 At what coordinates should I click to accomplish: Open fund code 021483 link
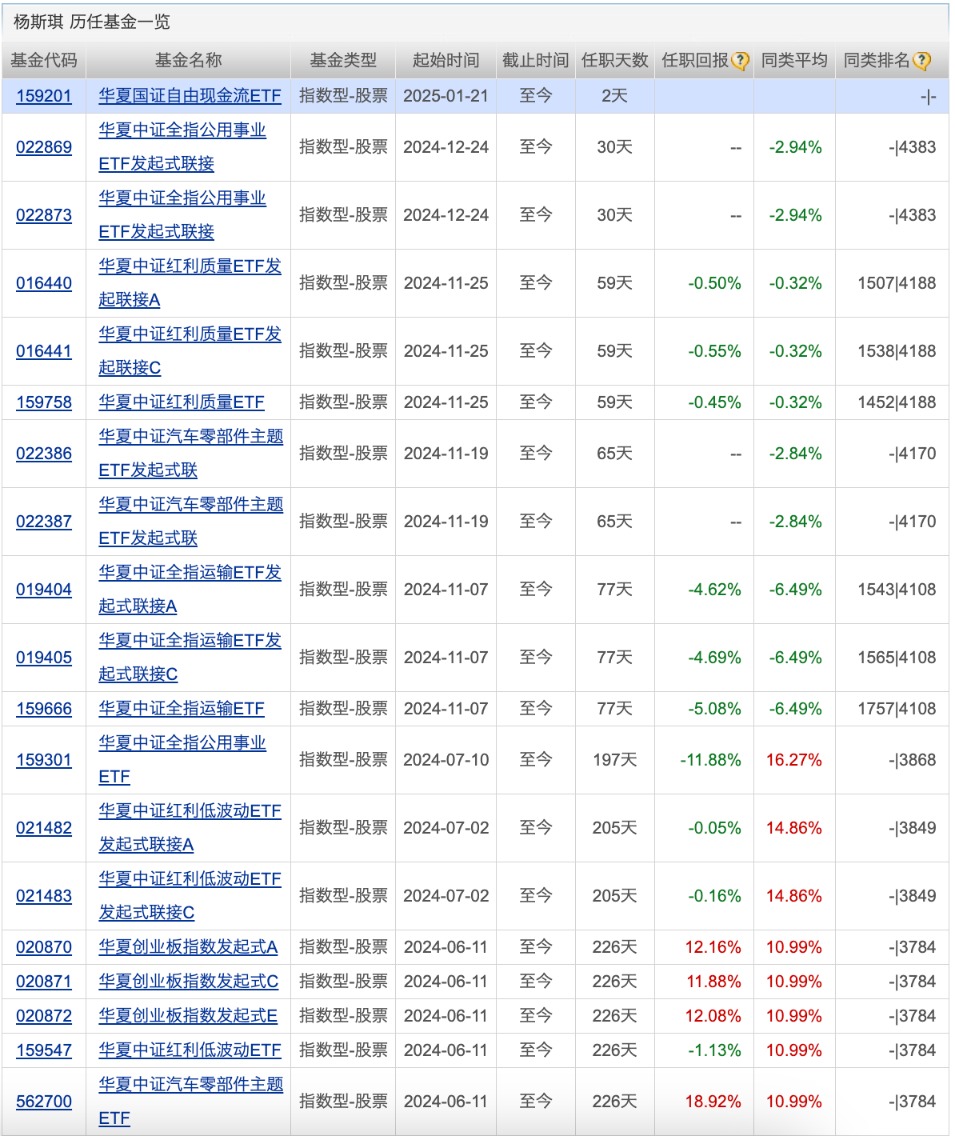click(44, 895)
